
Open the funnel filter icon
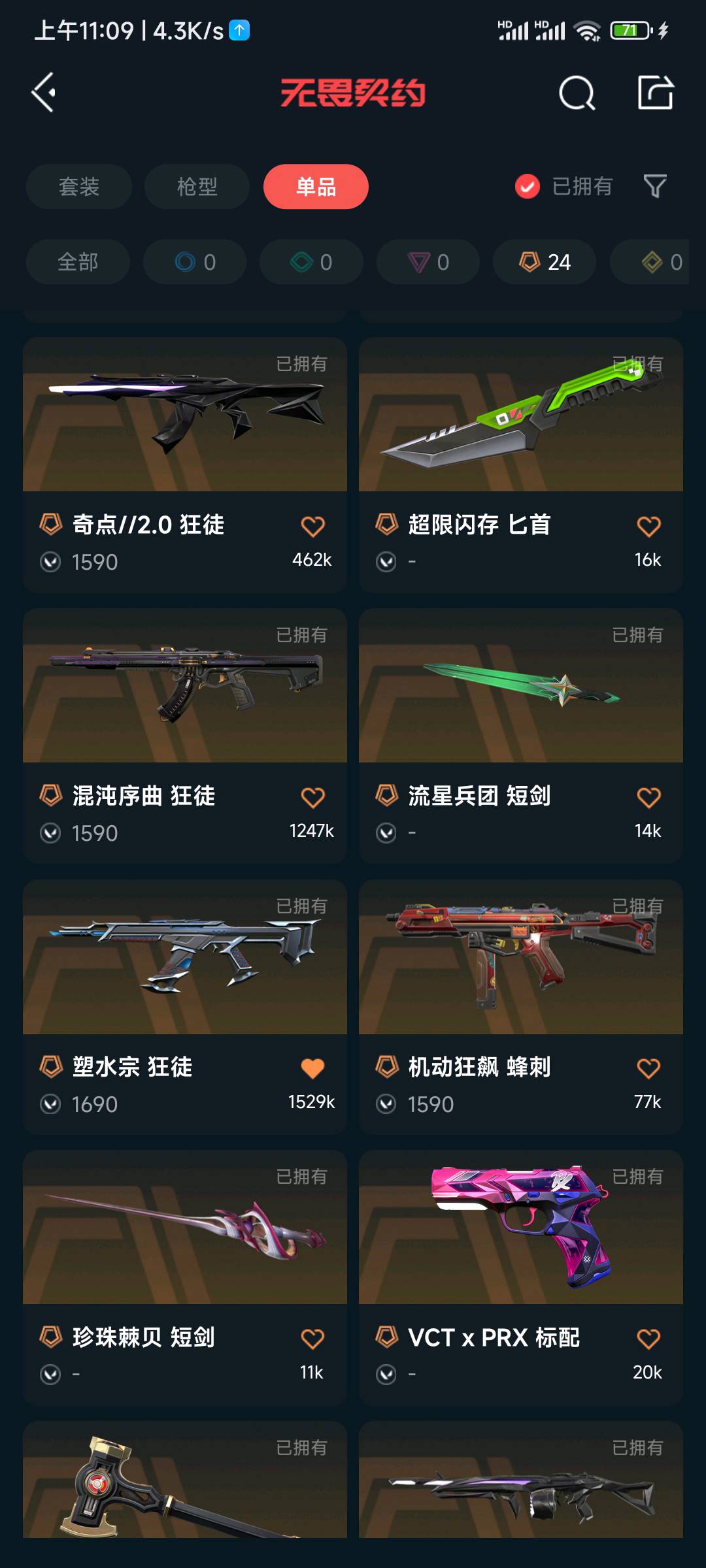[654, 187]
